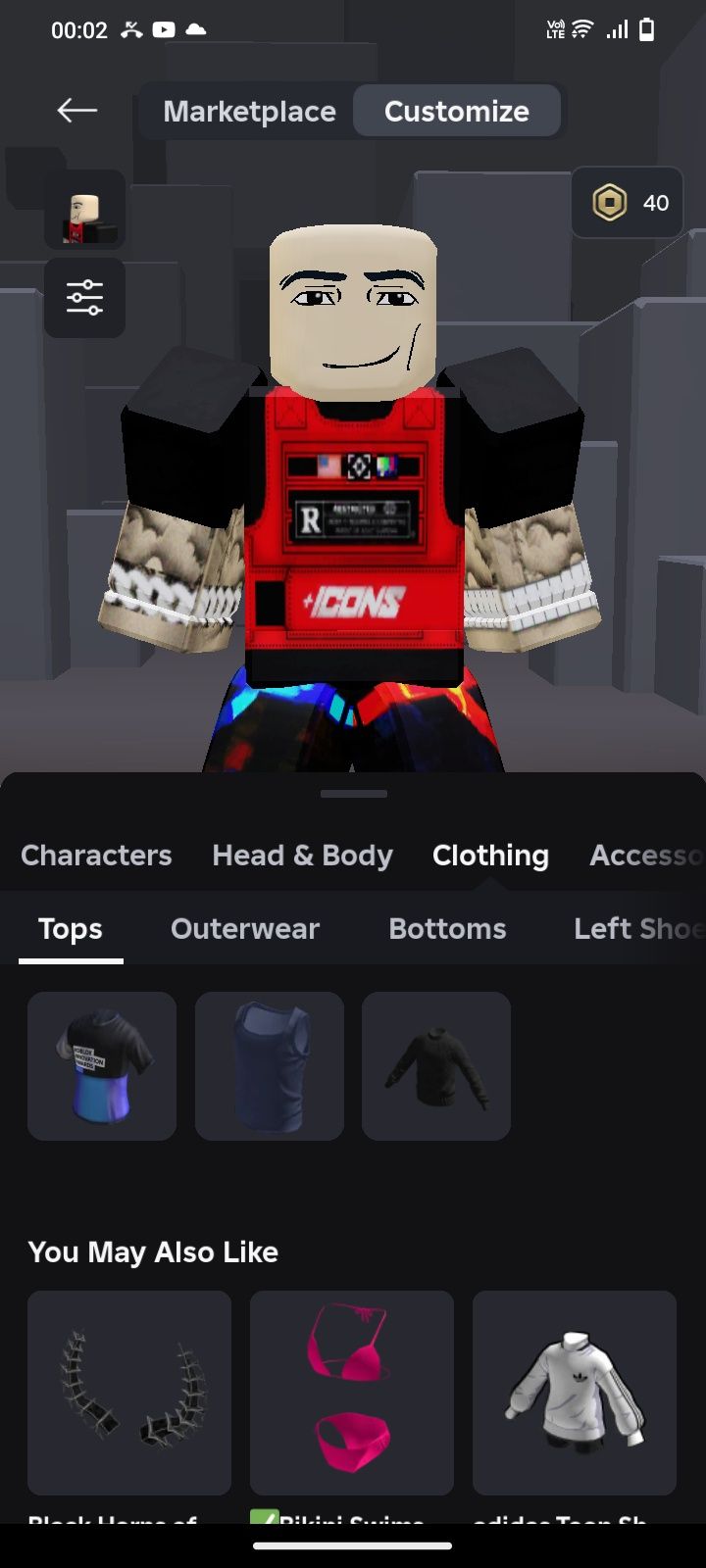Viewport: 706px width, 1568px height.
Task: Select the Customize tab
Action: click(456, 111)
